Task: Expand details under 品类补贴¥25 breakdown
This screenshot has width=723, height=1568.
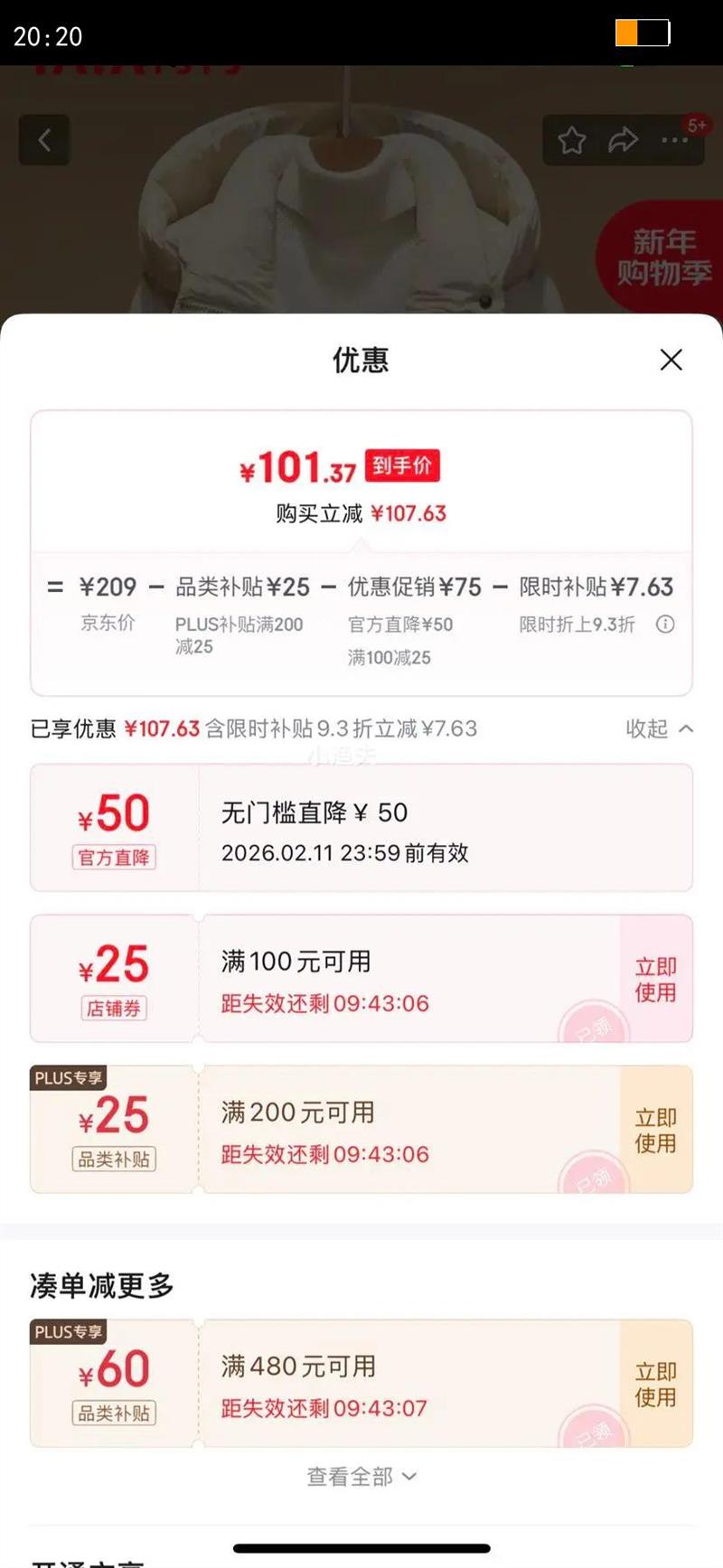Action: coord(241,635)
